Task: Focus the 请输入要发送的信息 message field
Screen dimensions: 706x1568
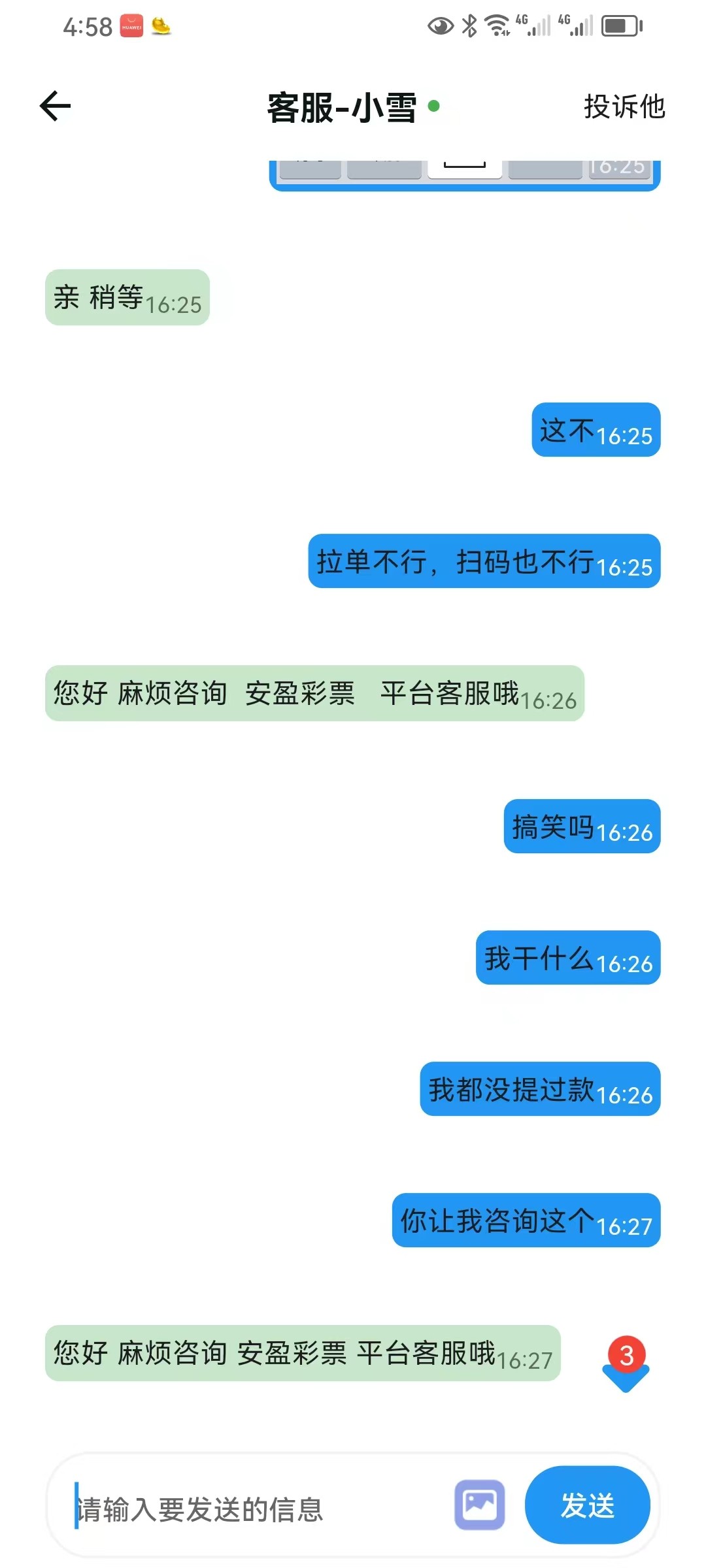Action: click(261, 1509)
